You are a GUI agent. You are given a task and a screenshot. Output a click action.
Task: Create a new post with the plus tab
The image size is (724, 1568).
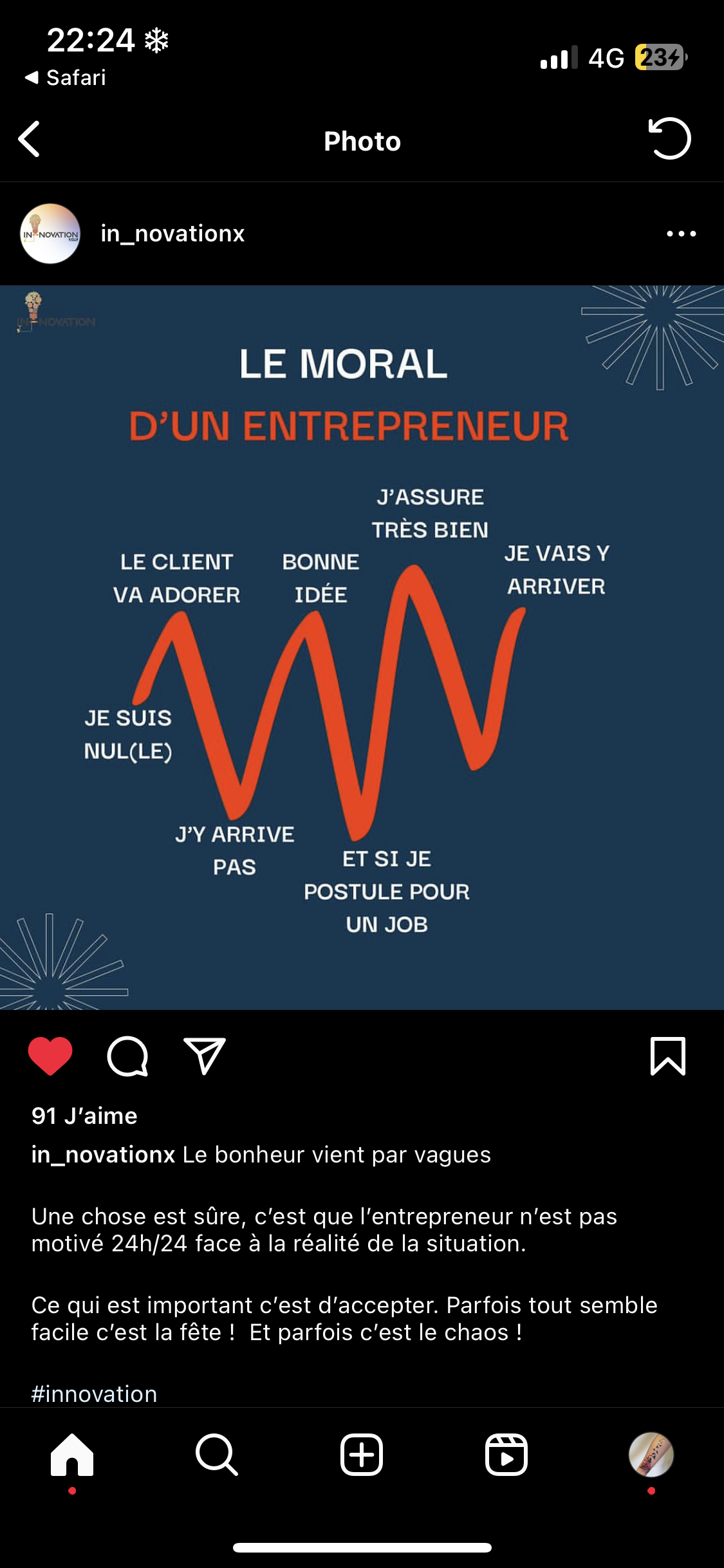click(x=362, y=1455)
